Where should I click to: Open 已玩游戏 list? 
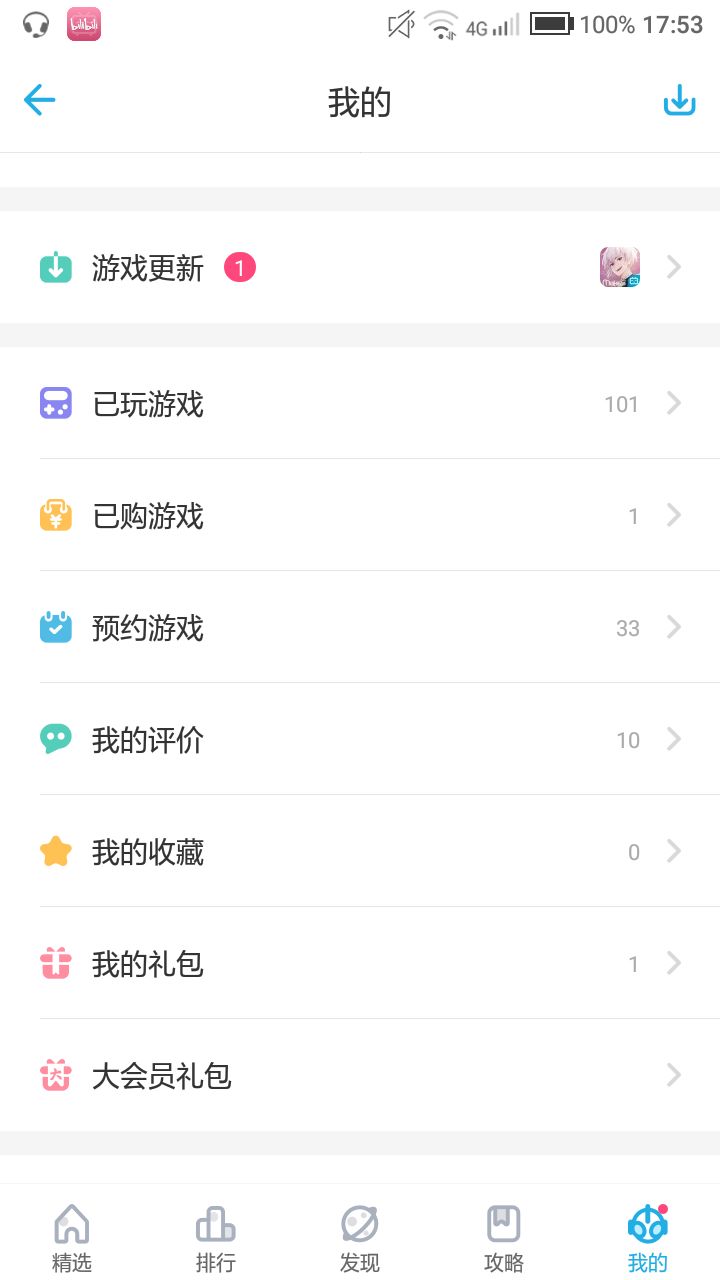[360, 404]
